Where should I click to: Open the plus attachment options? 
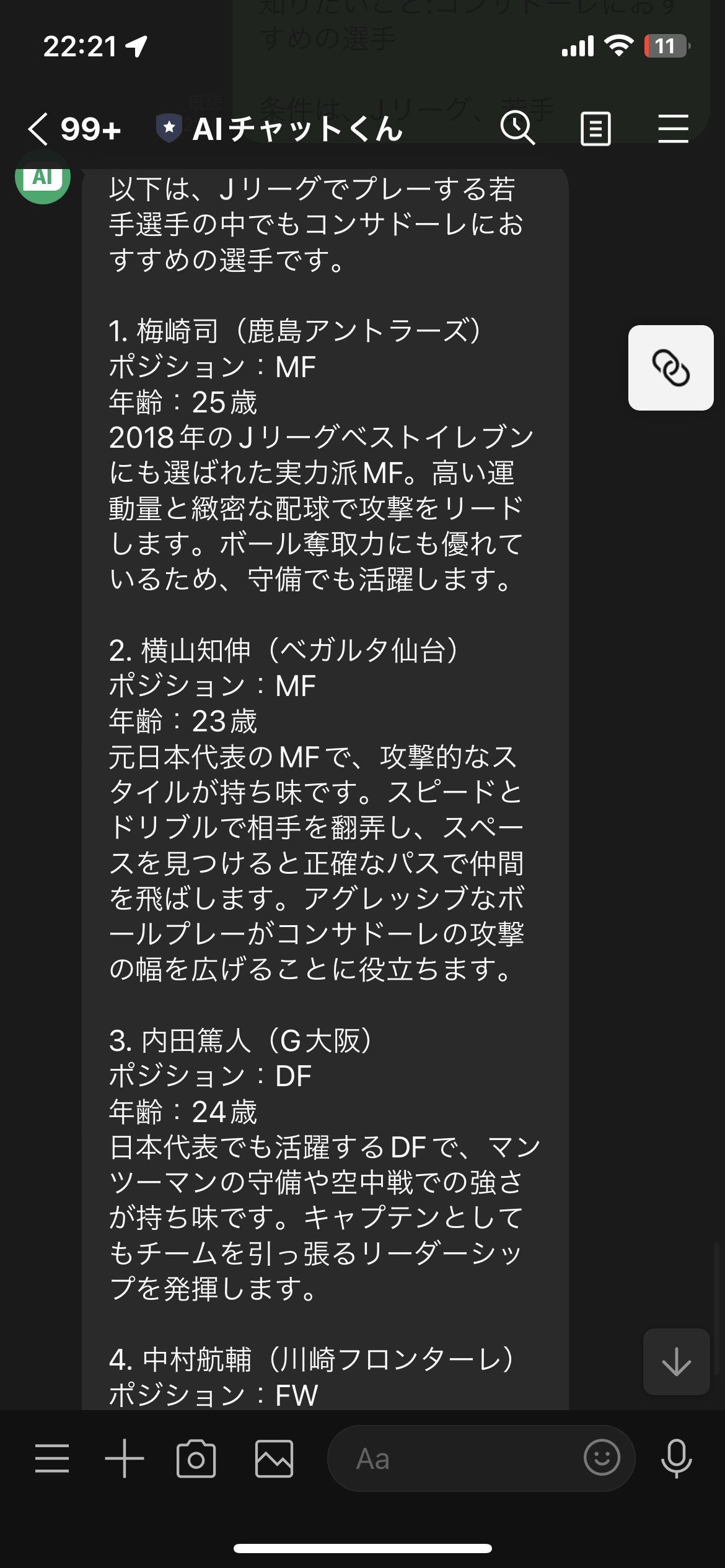coord(125,1458)
